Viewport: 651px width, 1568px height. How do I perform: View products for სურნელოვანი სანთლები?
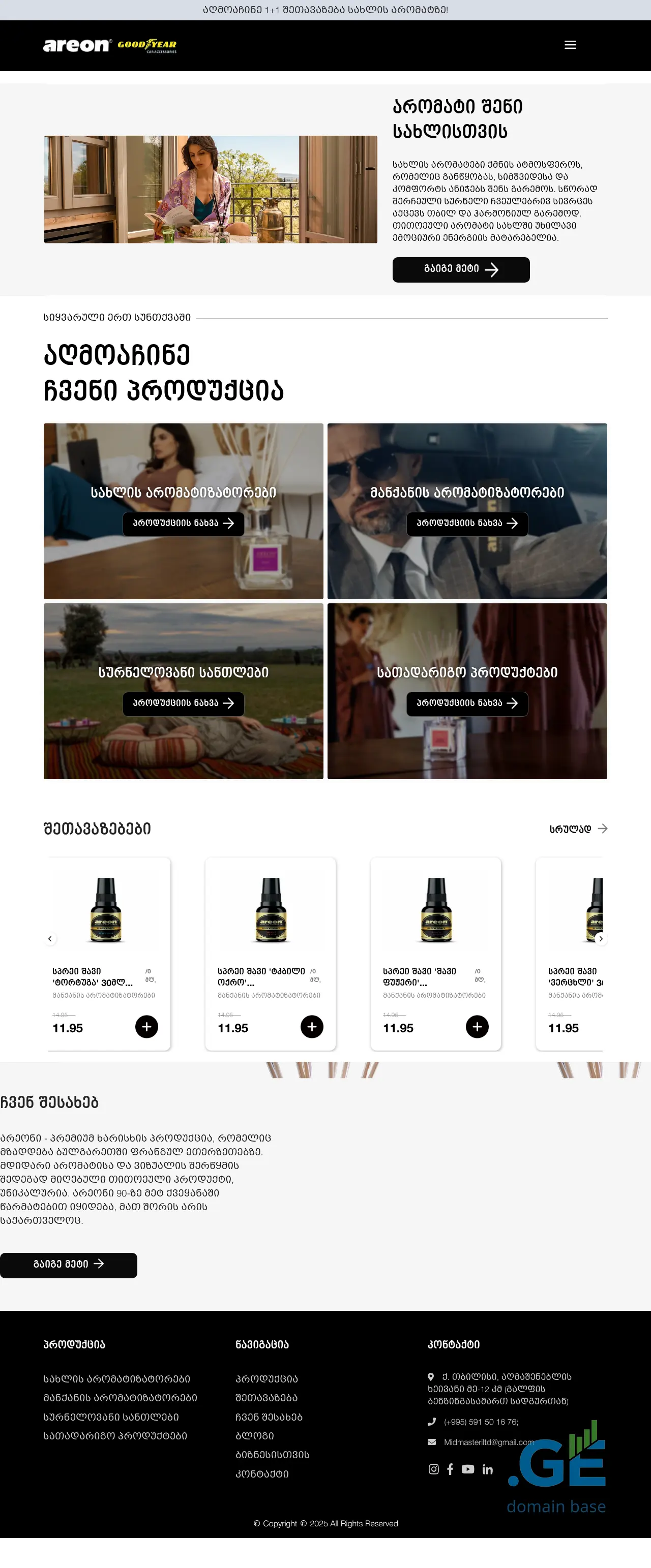point(183,703)
